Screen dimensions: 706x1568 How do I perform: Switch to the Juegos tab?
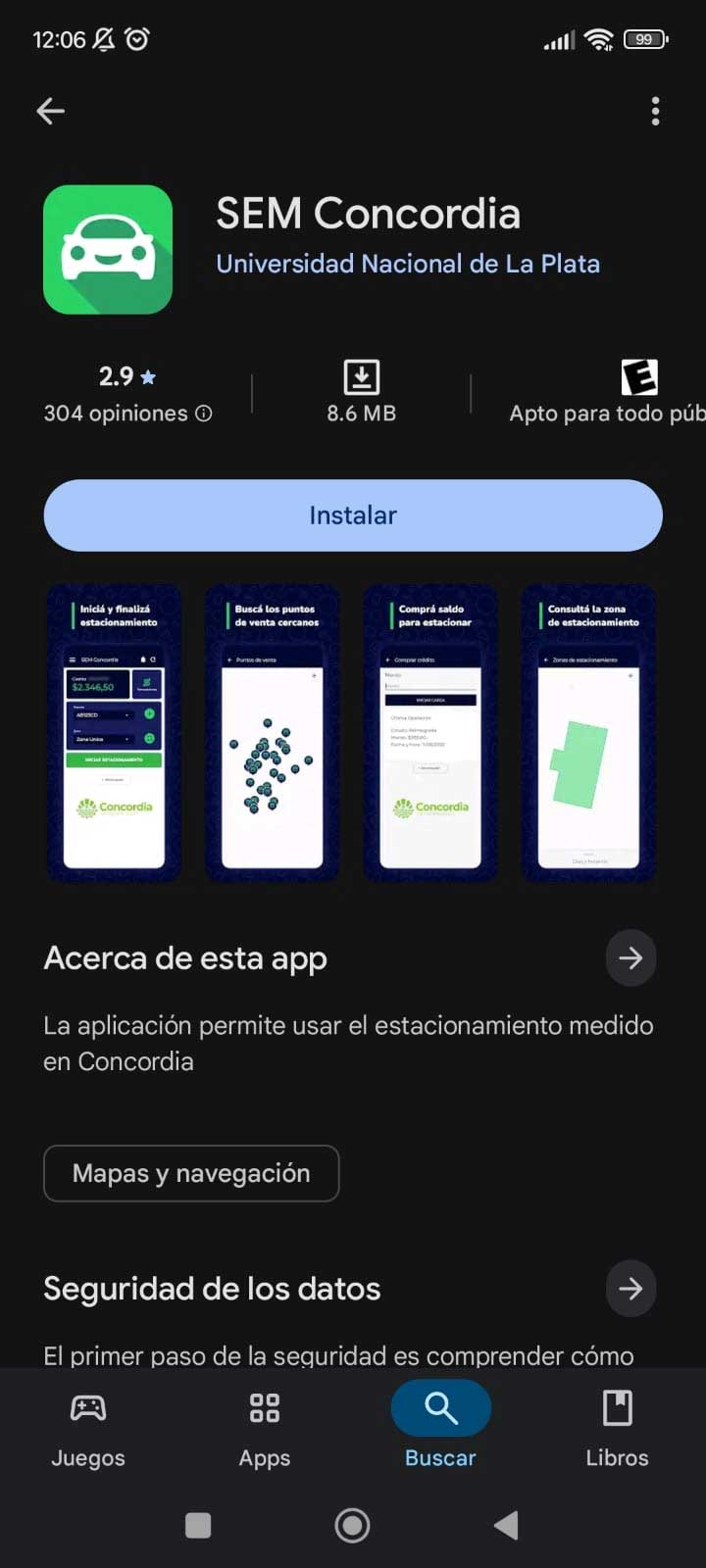88,1429
